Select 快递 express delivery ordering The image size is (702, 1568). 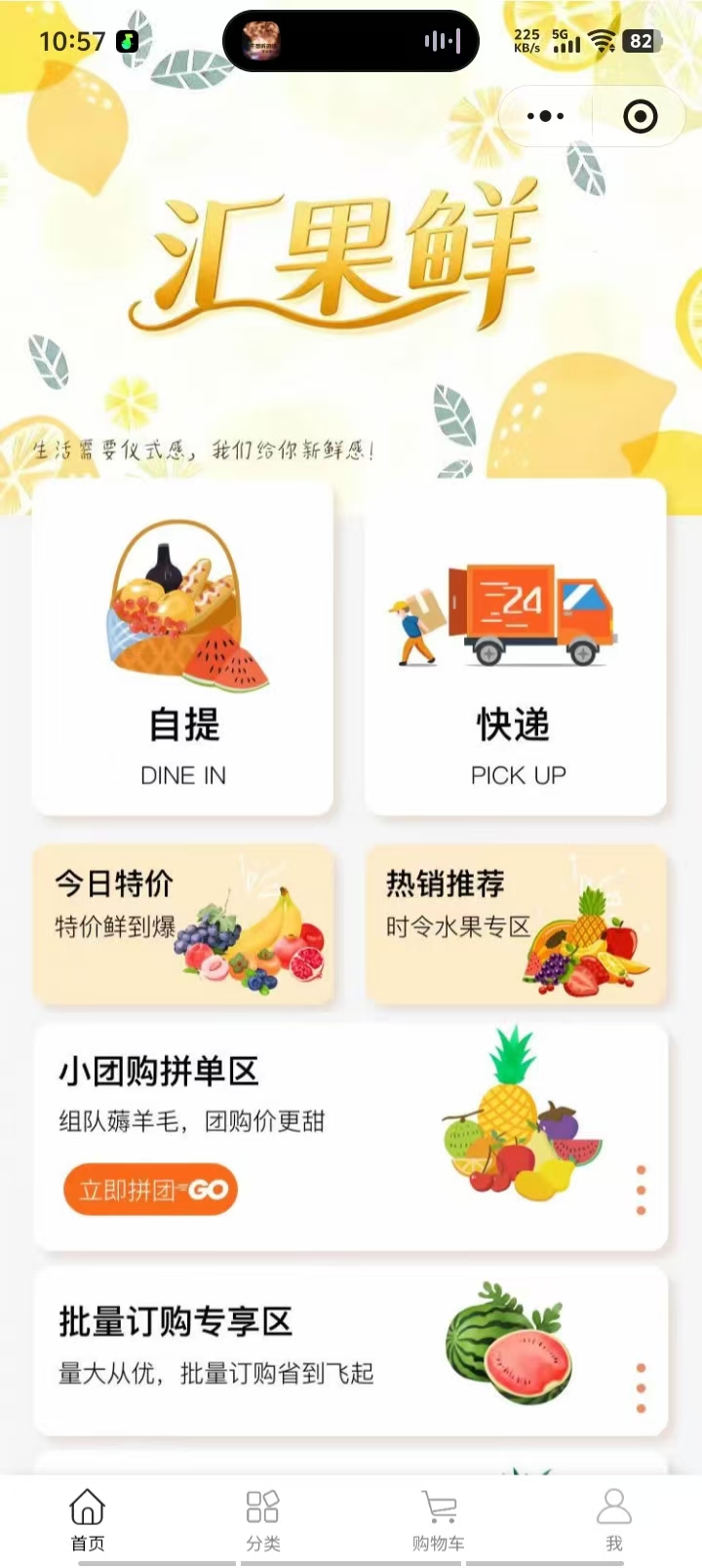coord(516,648)
